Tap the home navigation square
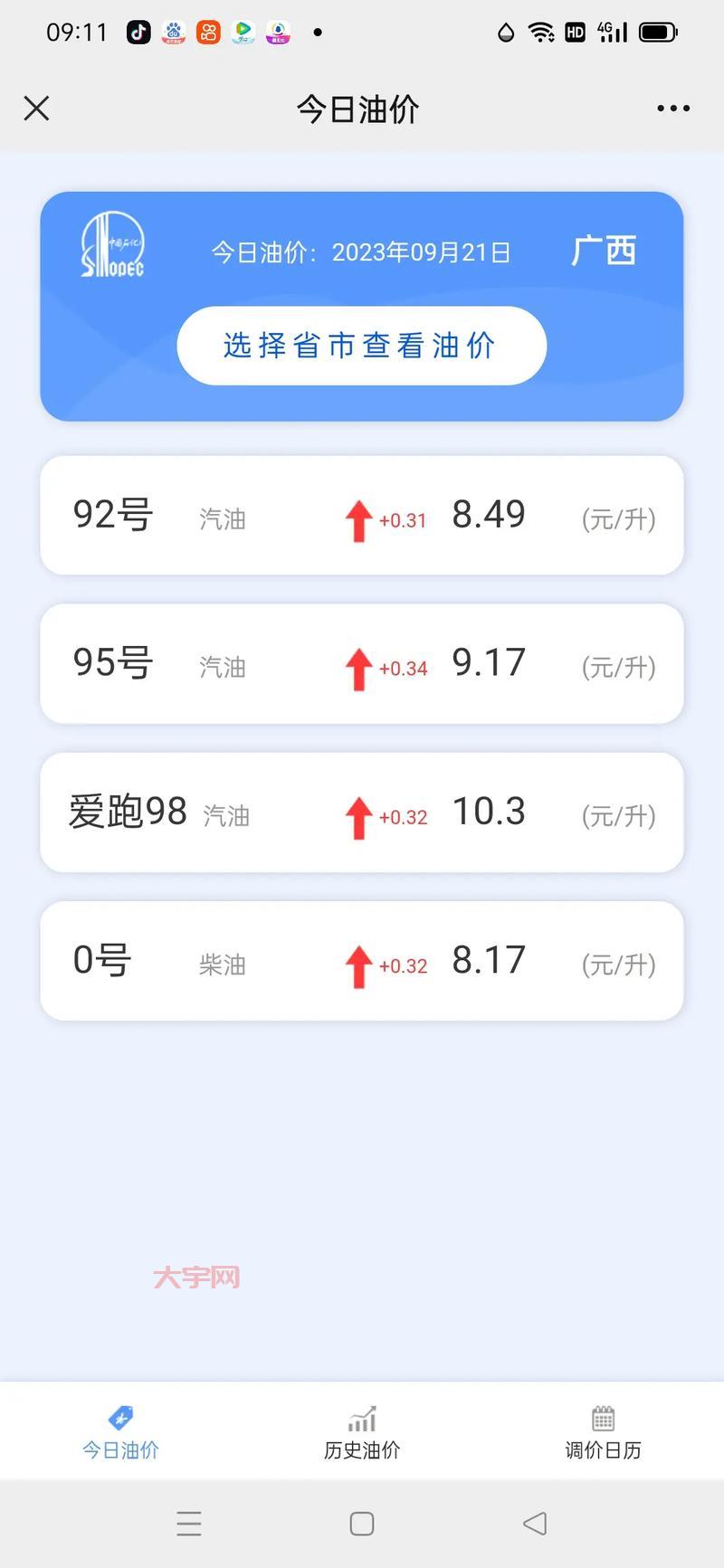Image resolution: width=724 pixels, height=1568 pixels. [x=361, y=1524]
